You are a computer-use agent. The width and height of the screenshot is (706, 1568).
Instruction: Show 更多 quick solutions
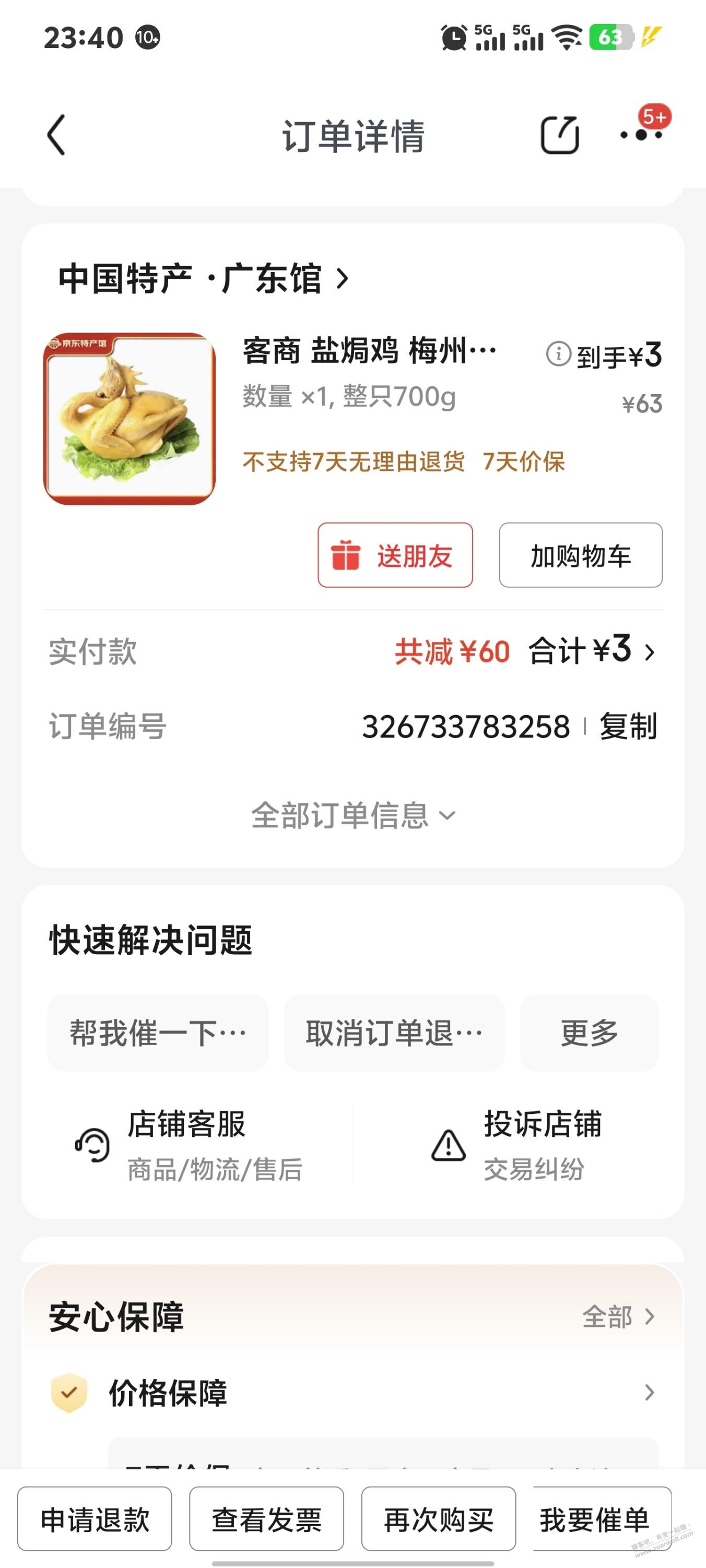coord(589,1033)
